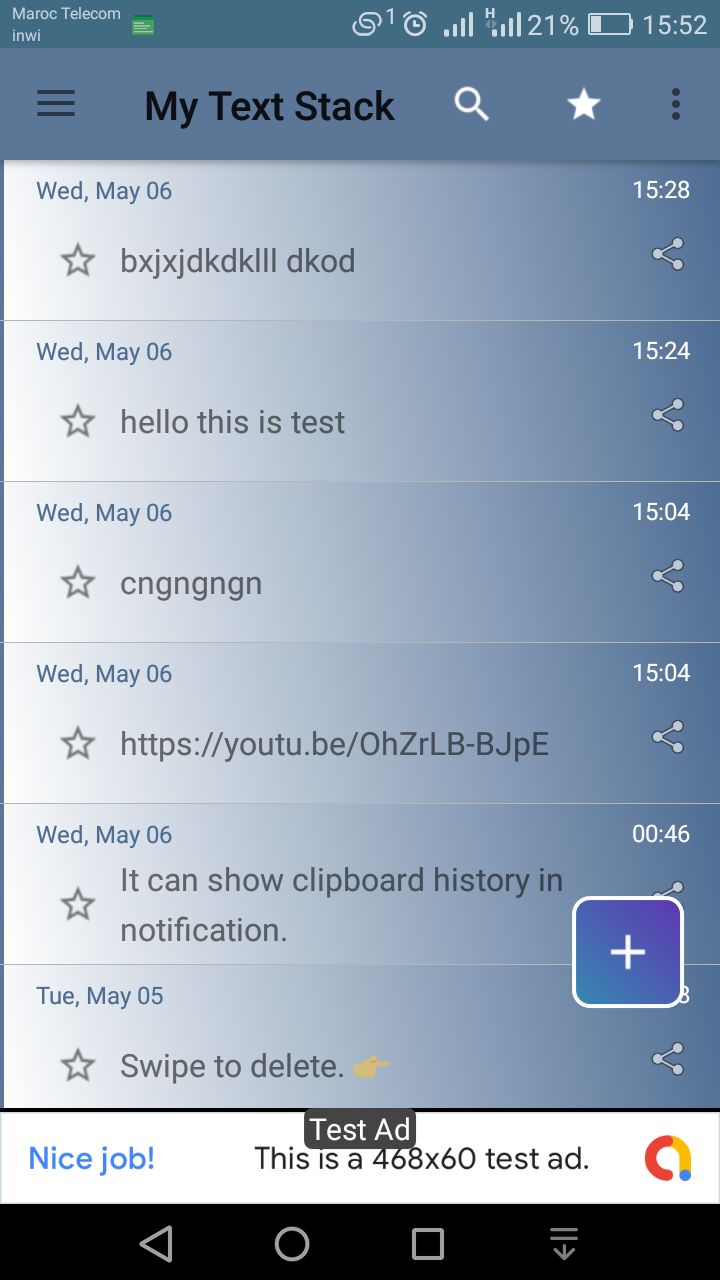The height and width of the screenshot is (1280, 720).
Task: Share the 'cngngngn' note
Action: point(667,576)
